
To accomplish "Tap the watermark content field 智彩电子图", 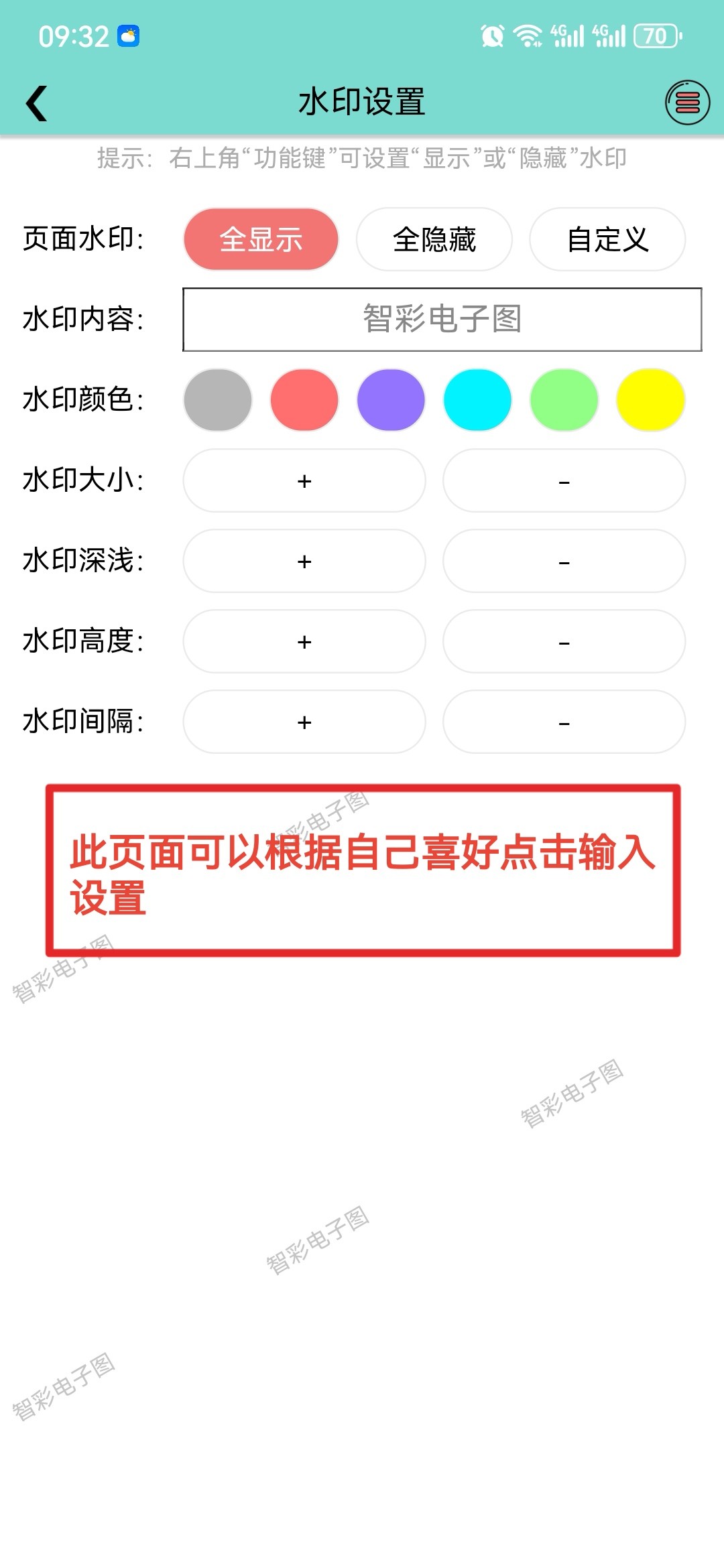I will pyautogui.click(x=442, y=320).
